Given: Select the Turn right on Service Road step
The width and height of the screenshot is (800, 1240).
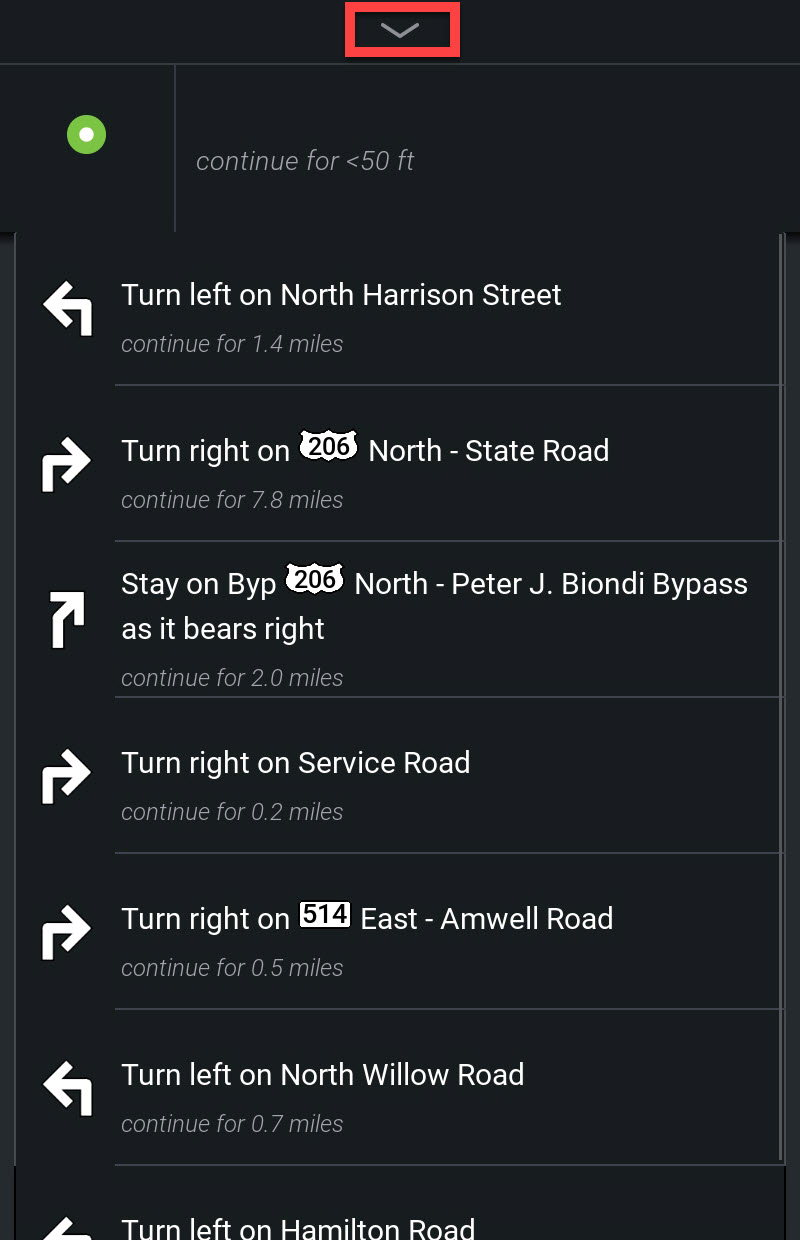Looking at the screenshot, I should click(x=400, y=778).
